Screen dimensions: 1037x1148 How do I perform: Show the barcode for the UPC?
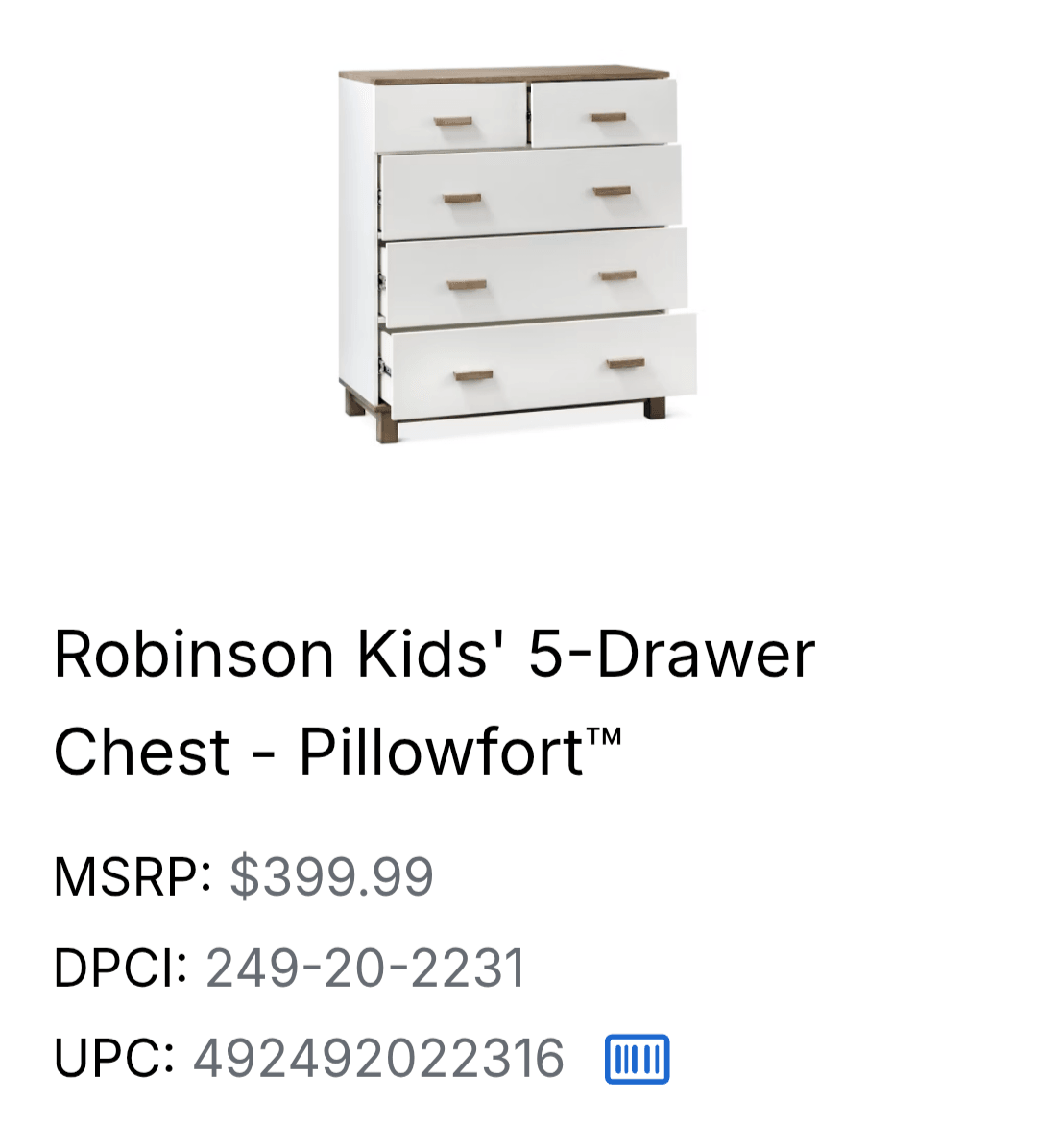637,1060
